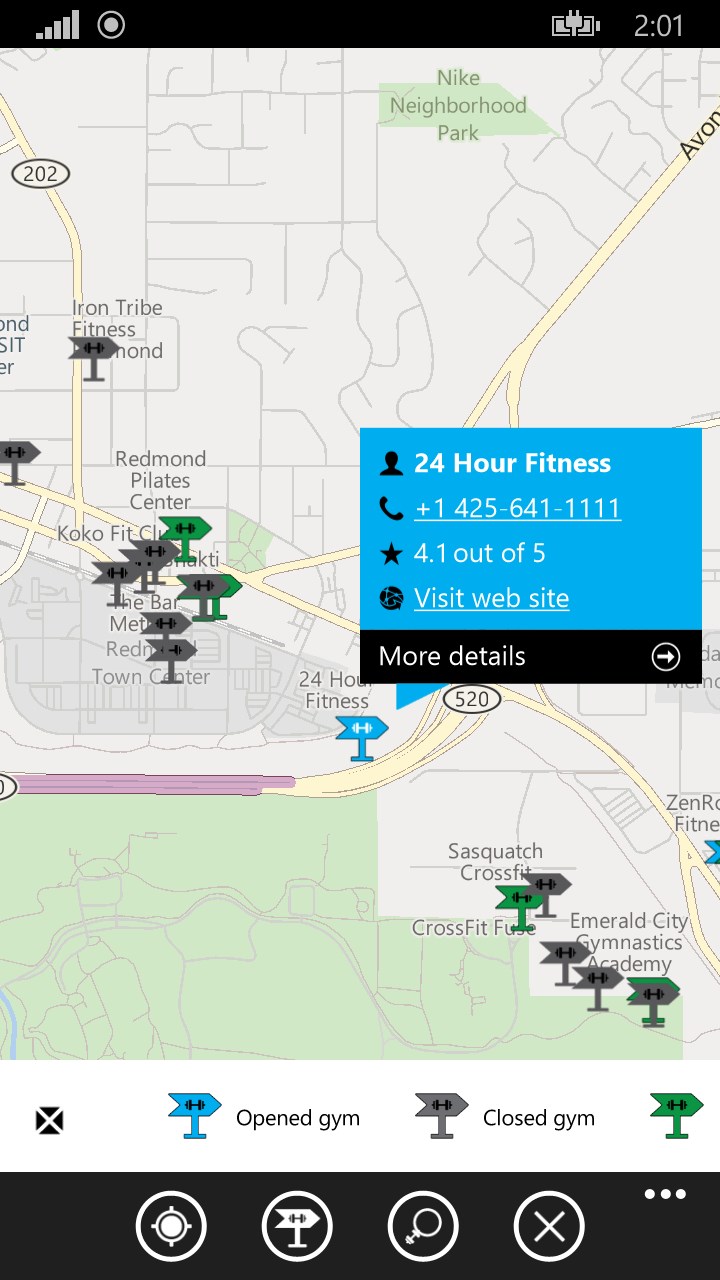Screen dimensions: 720x1280
Task: Open More details for 24 Hour Fitness
Action: 530,656
